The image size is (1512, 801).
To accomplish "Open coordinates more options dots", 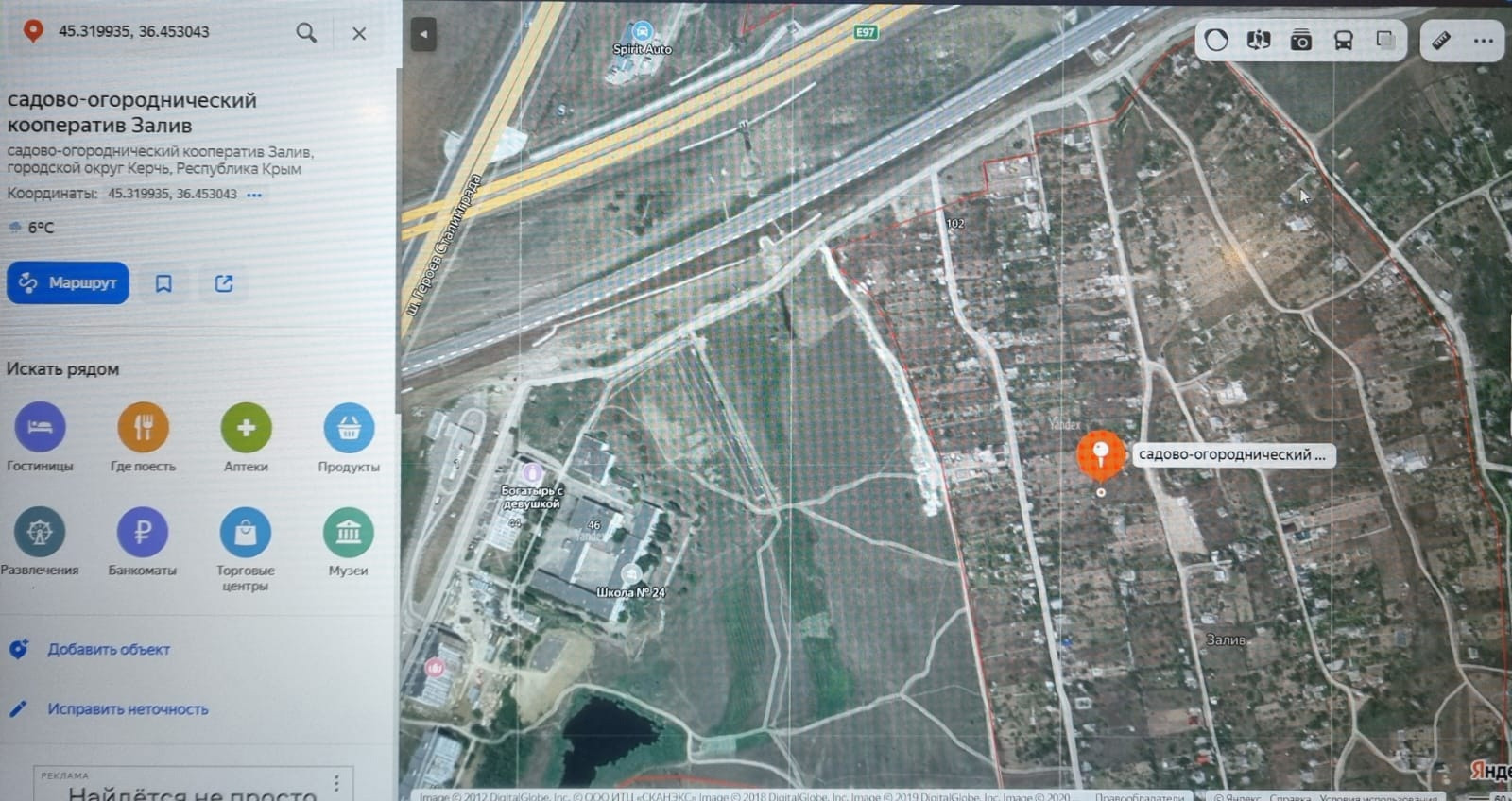I will click(x=254, y=195).
